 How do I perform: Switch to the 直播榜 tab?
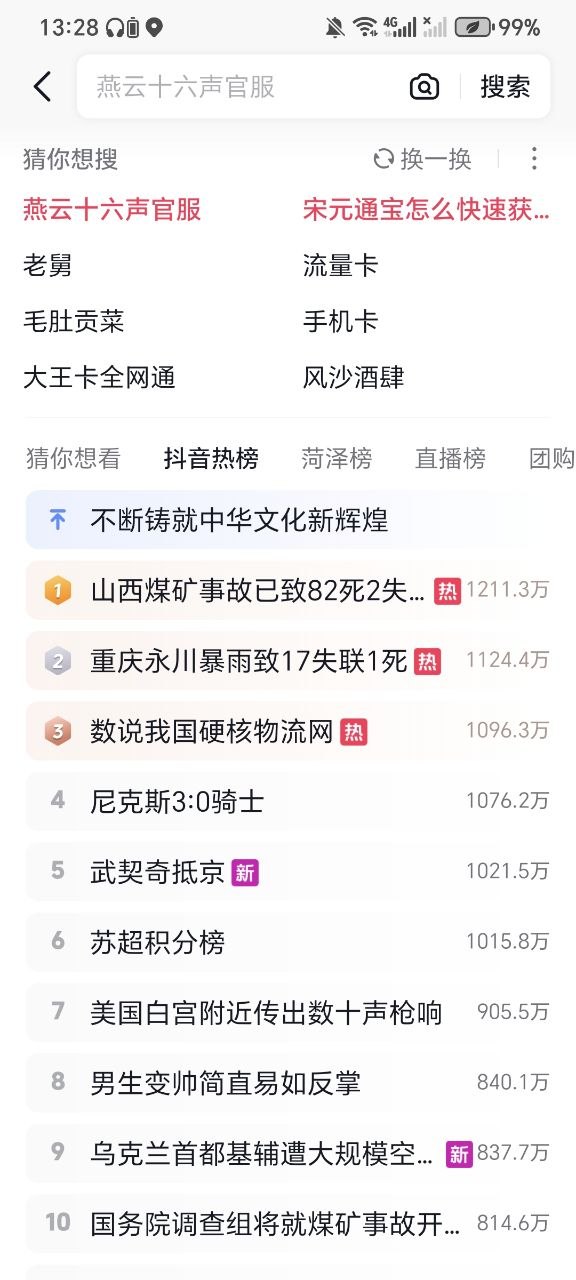[450, 459]
